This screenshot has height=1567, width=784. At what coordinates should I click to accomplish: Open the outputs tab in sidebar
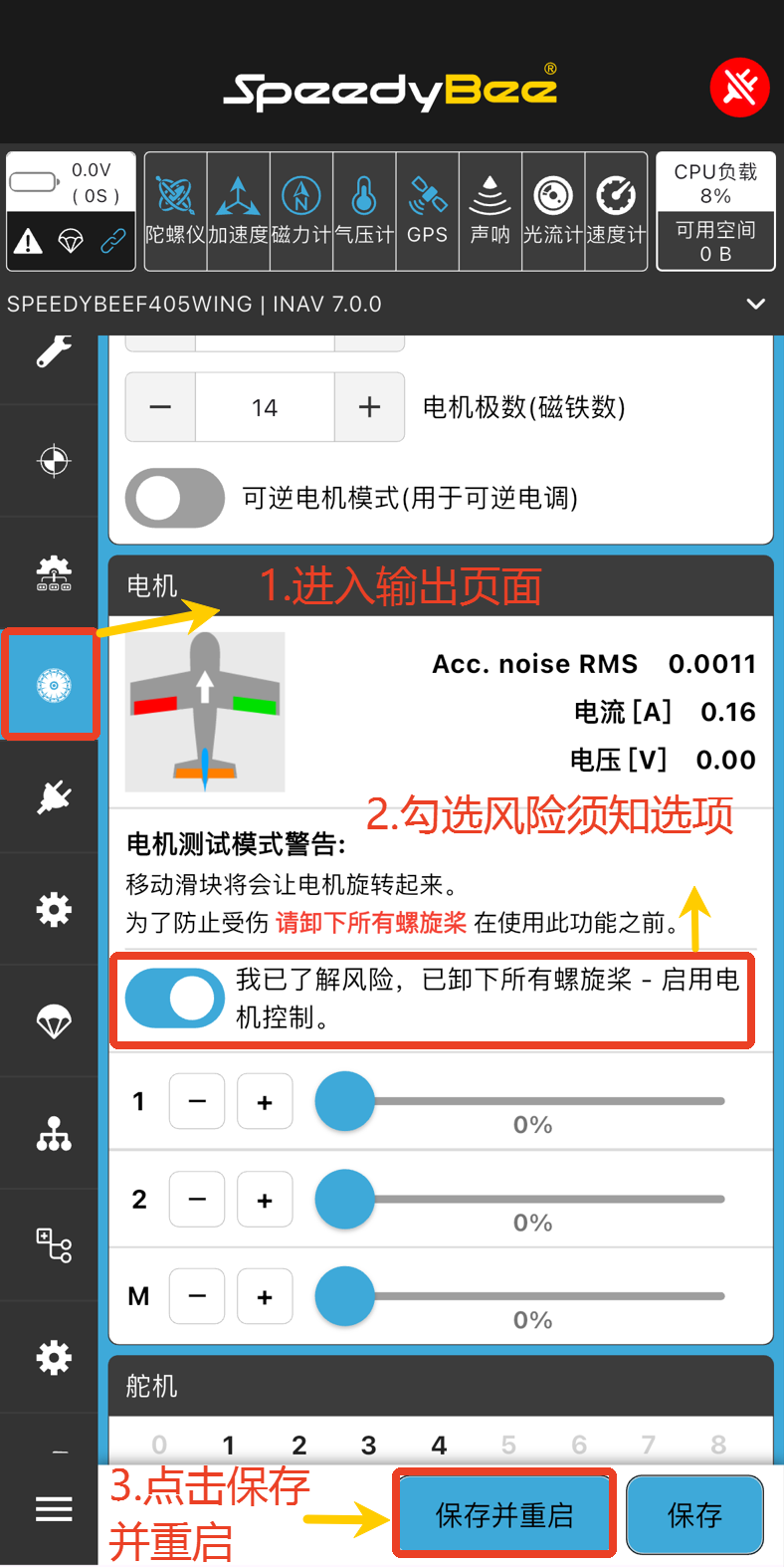(x=54, y=685)
